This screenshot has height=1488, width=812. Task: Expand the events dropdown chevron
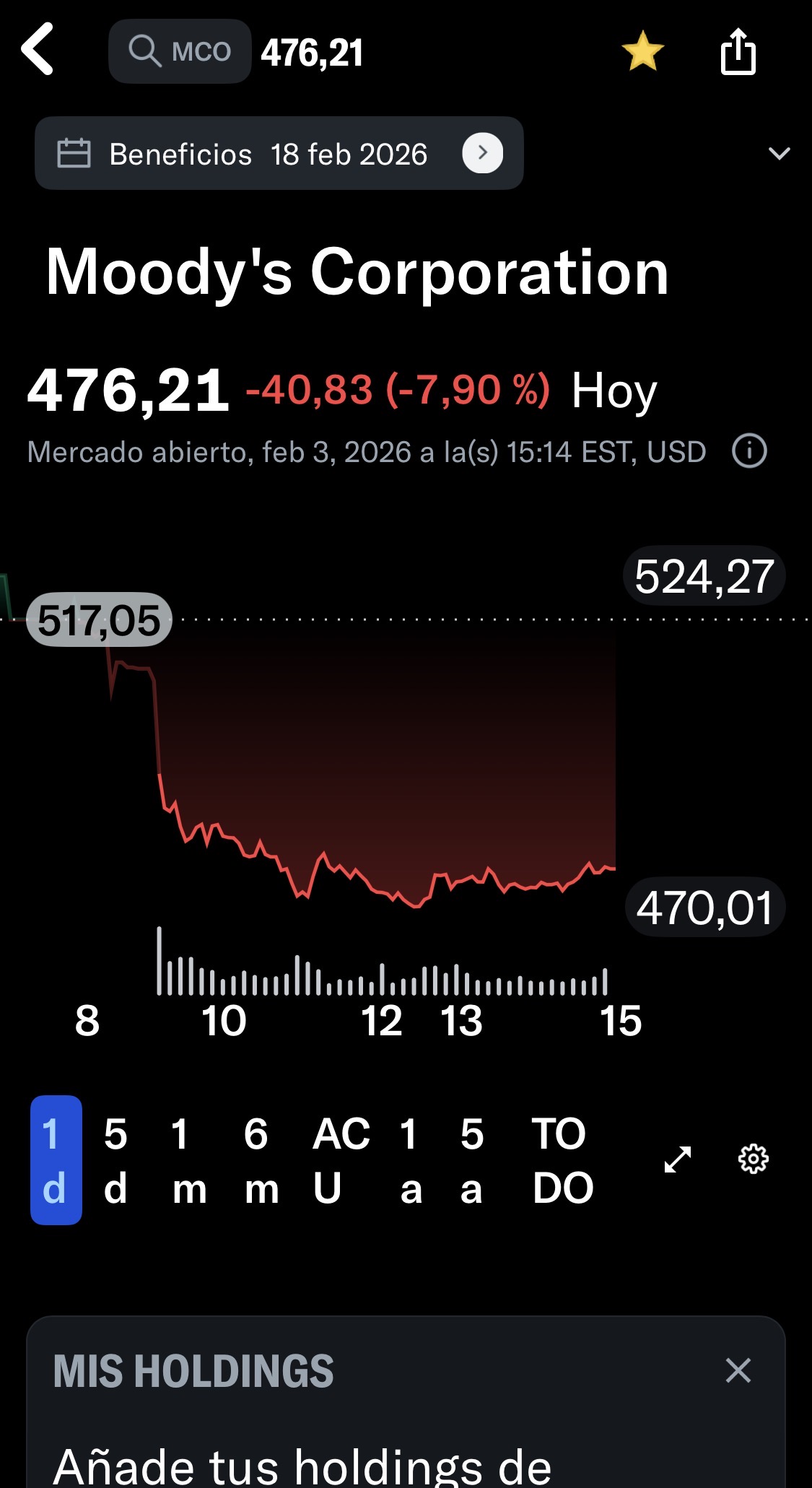tap(780, 153)
